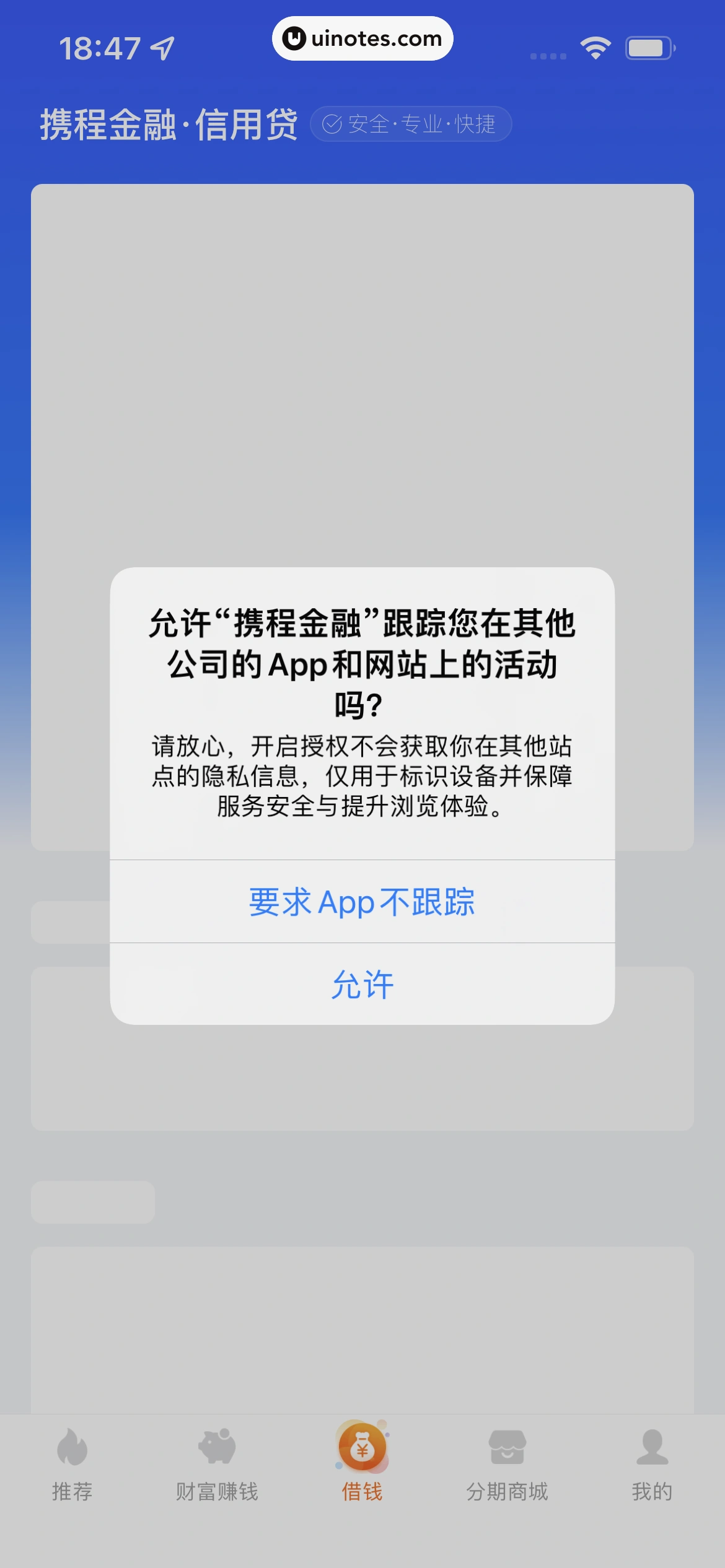Tap 允许 to allow tracking
This screenshot has width=725, height=1568.
362,984
